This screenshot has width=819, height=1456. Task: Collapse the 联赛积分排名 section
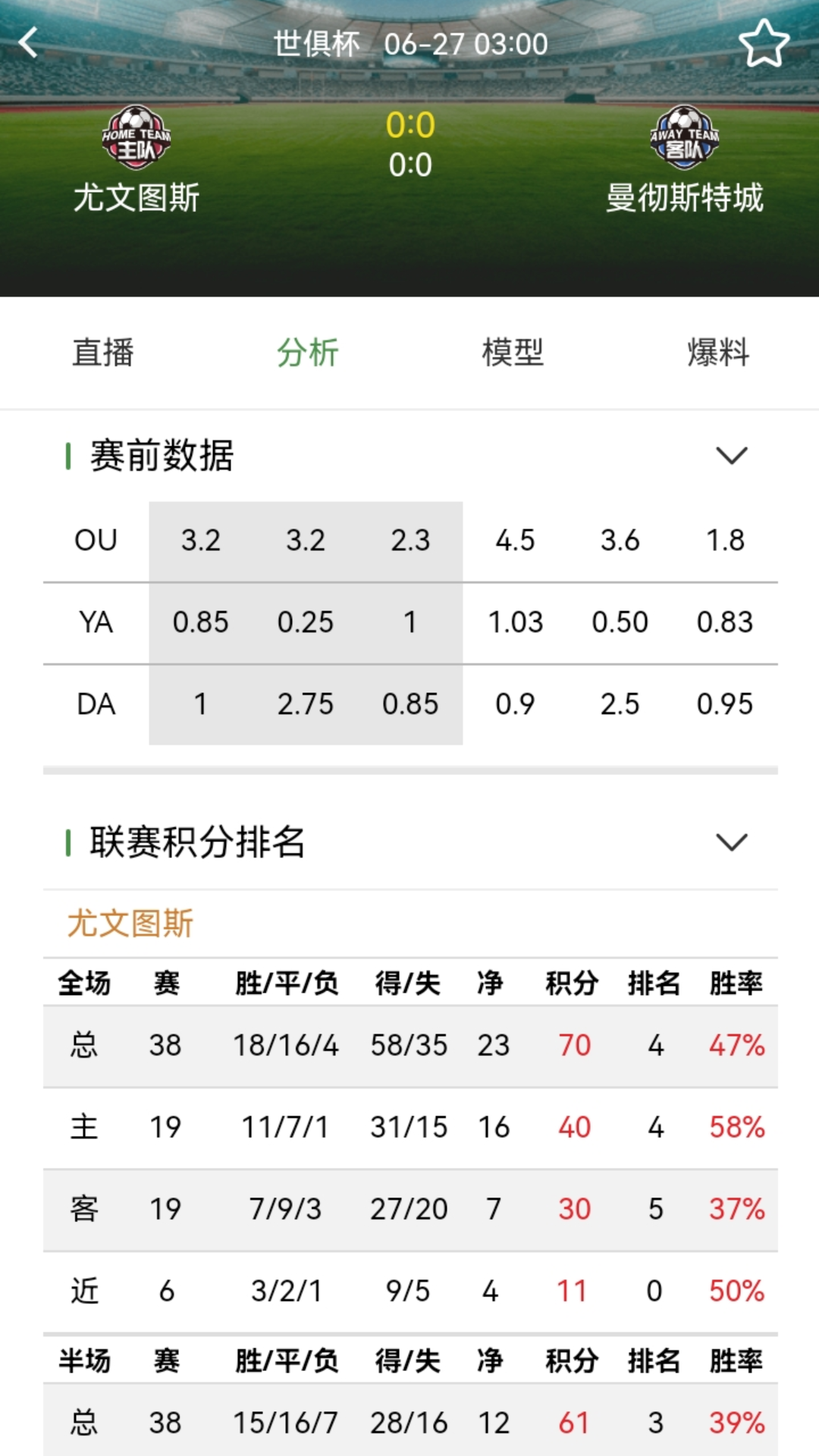(731, 842)
